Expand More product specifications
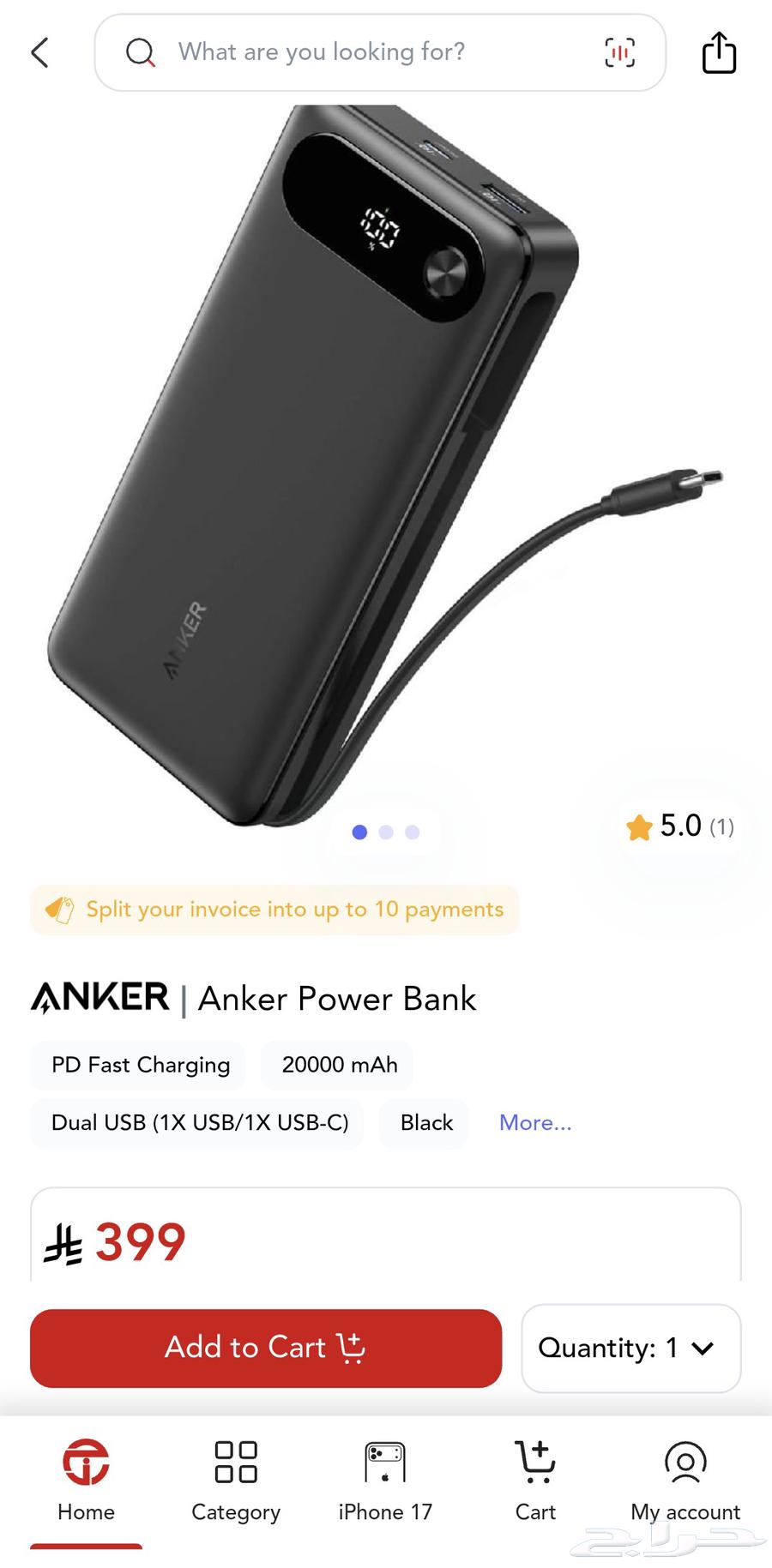Viewport: 772px width, 1568px height. click(x=535, y=1123)
